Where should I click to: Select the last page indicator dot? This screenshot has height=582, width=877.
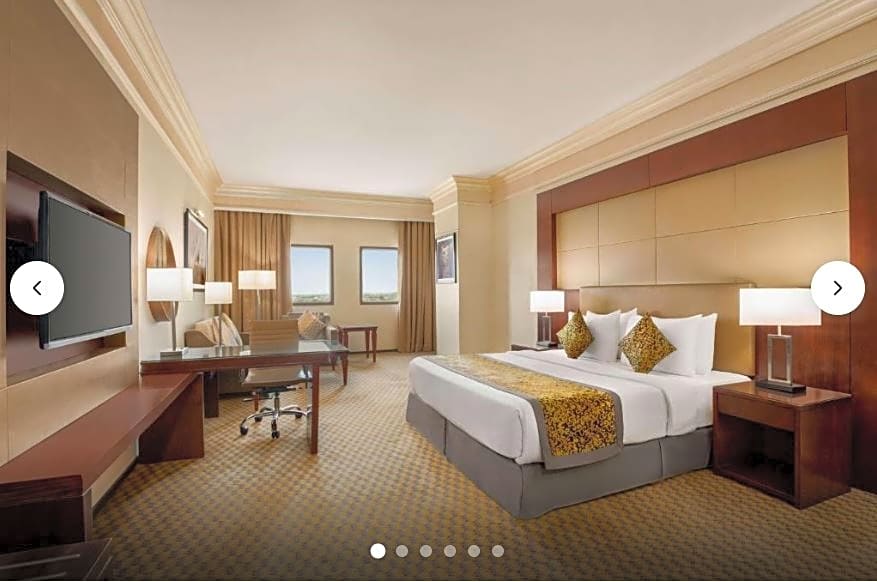coord(498,551)
